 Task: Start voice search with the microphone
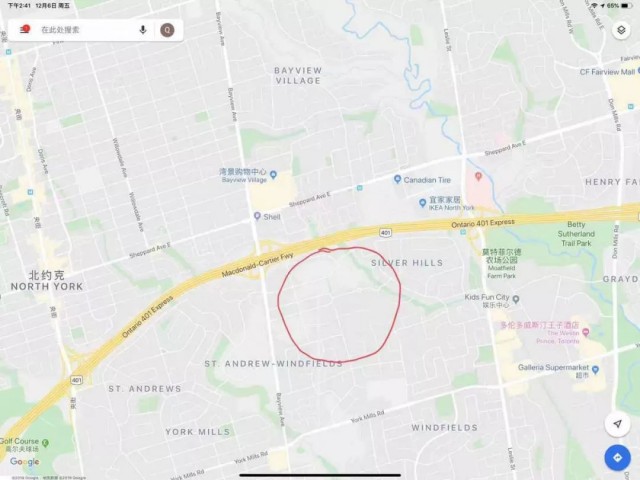click(143, 30)
